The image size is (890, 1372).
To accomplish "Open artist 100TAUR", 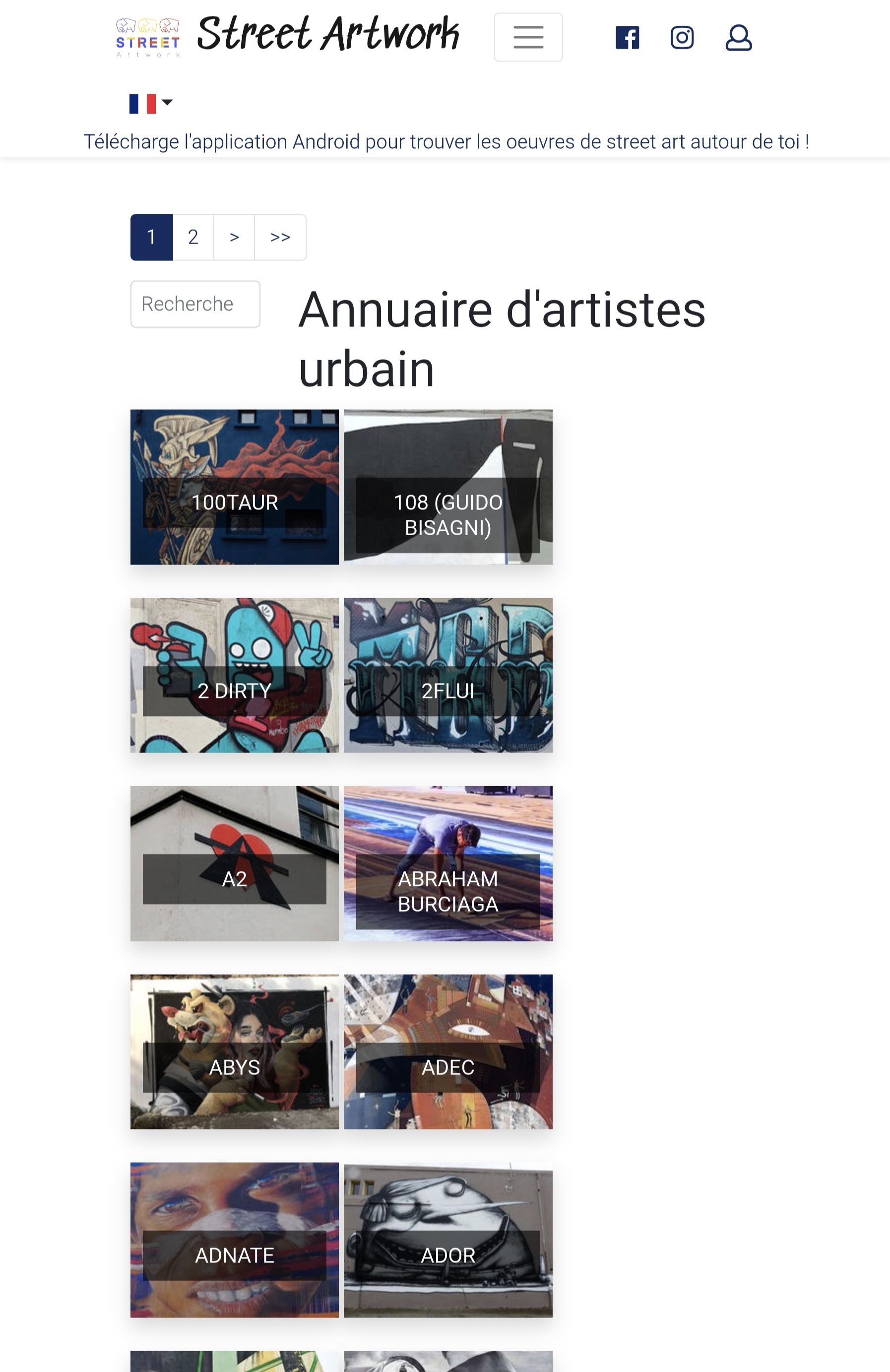I will pos(234,487).
